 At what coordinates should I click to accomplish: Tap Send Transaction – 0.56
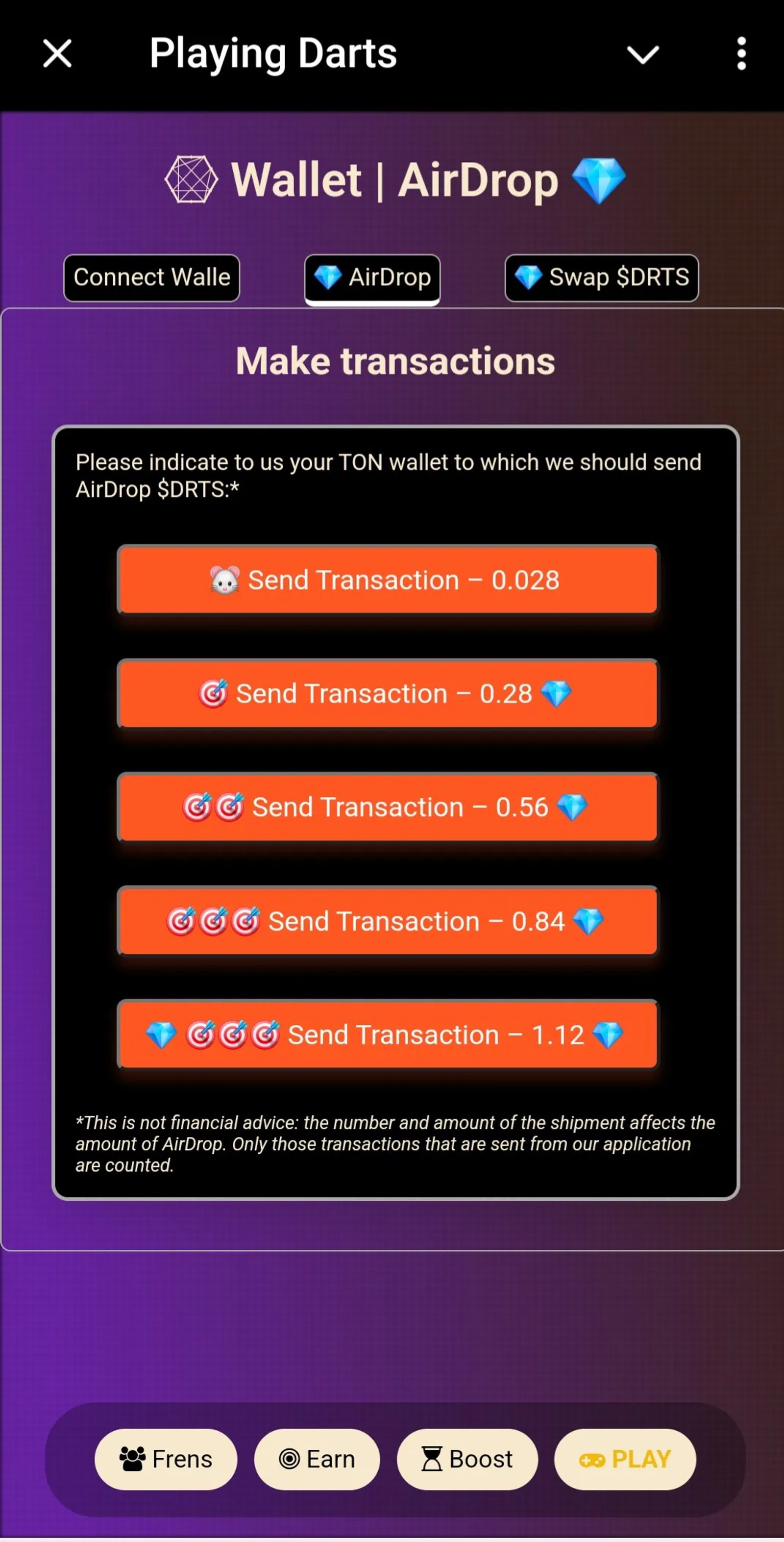(x=387, y=807)
